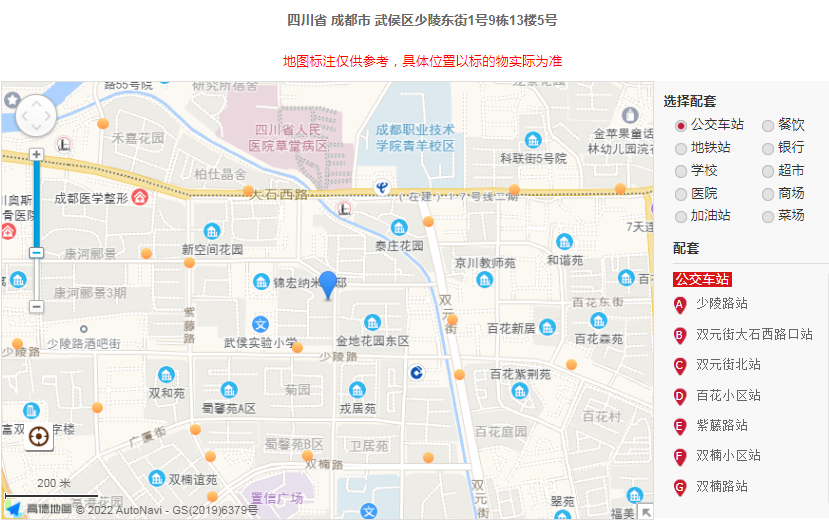The height and width of the screenshot is (526, 829).
Task: Choose 菜场 radio option
Action: (768, 216)
